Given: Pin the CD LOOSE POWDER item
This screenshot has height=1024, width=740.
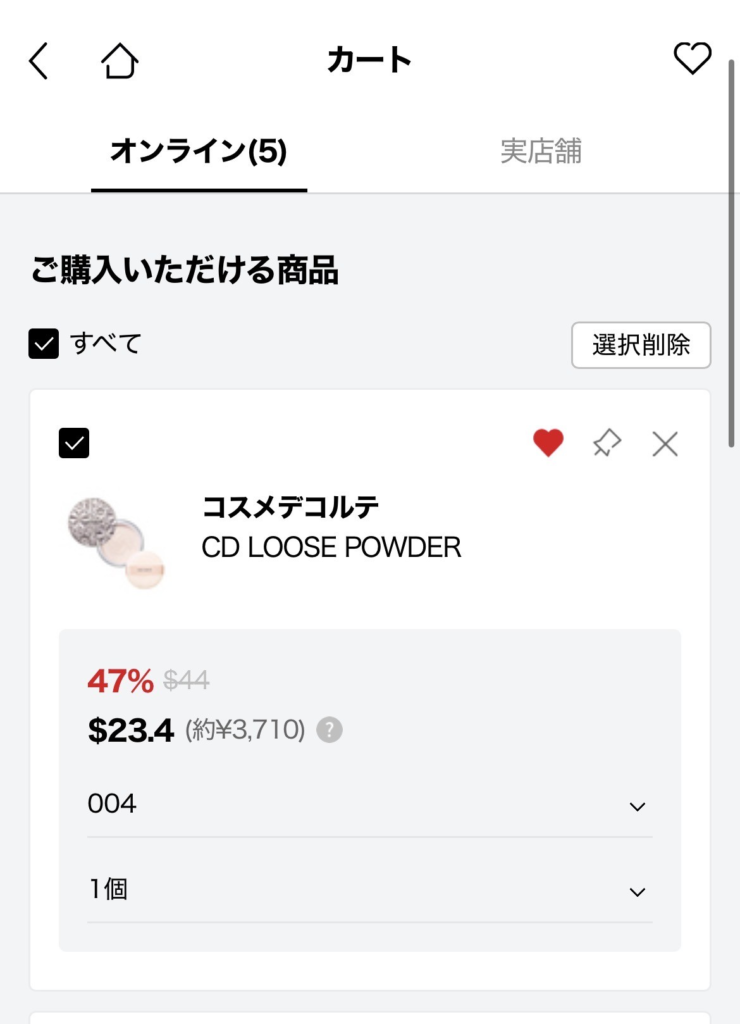Looking at the screenshot, I should (x=606, y=442).
